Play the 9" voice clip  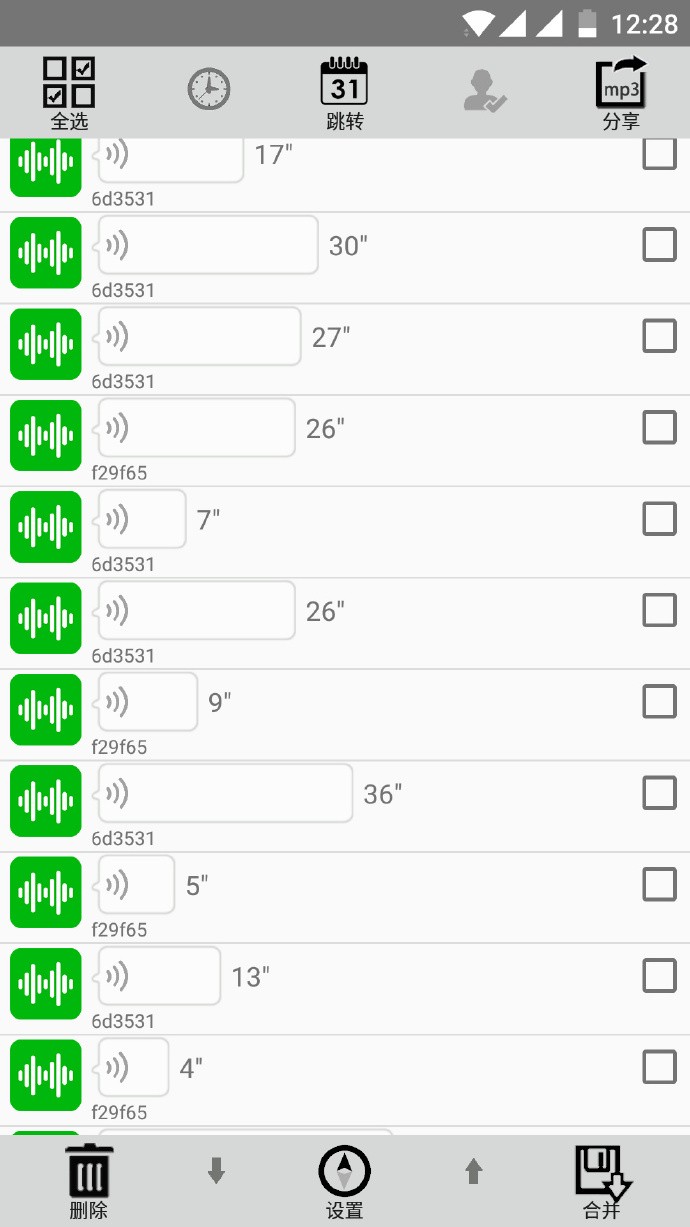coord(148,702)
